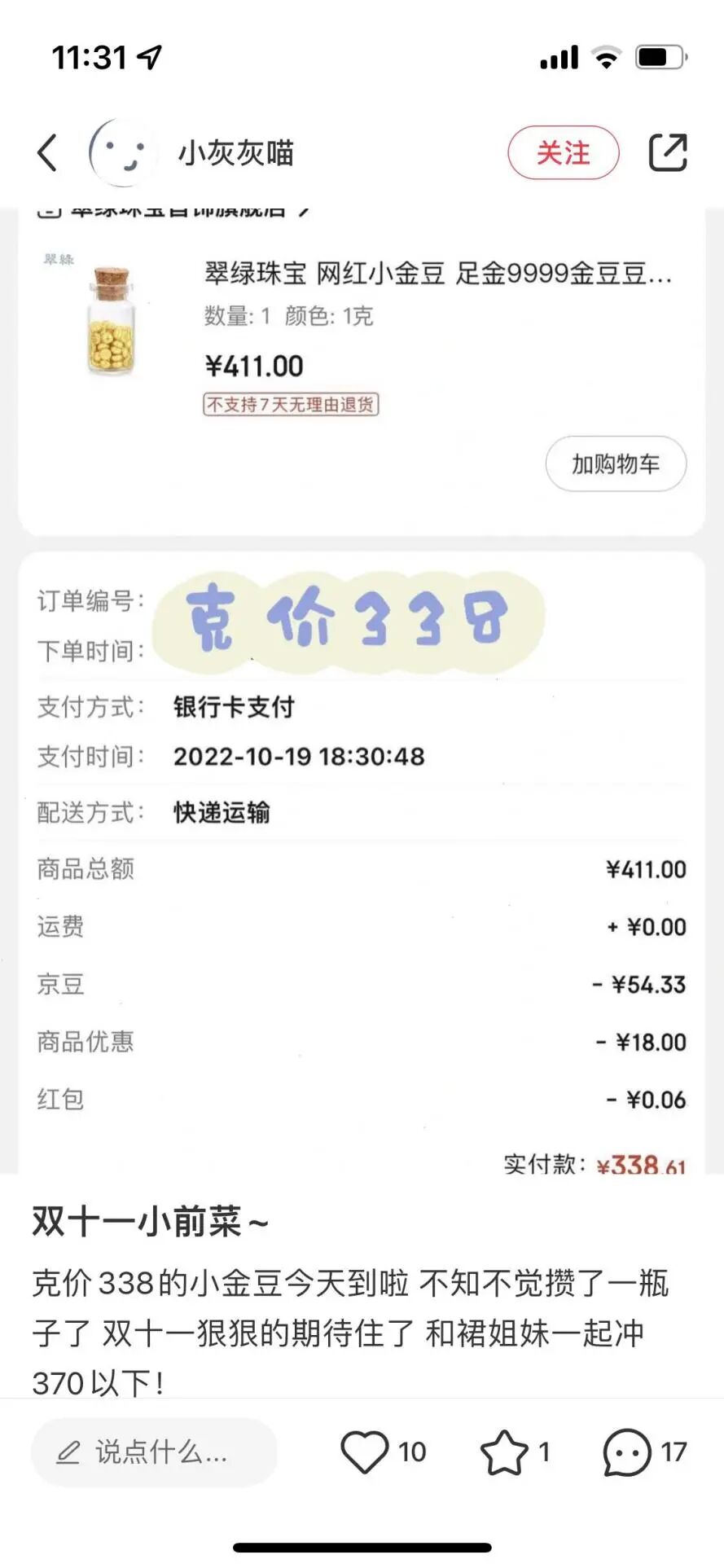
Task: Open the 17 comments bubble
Action: 627,1452
